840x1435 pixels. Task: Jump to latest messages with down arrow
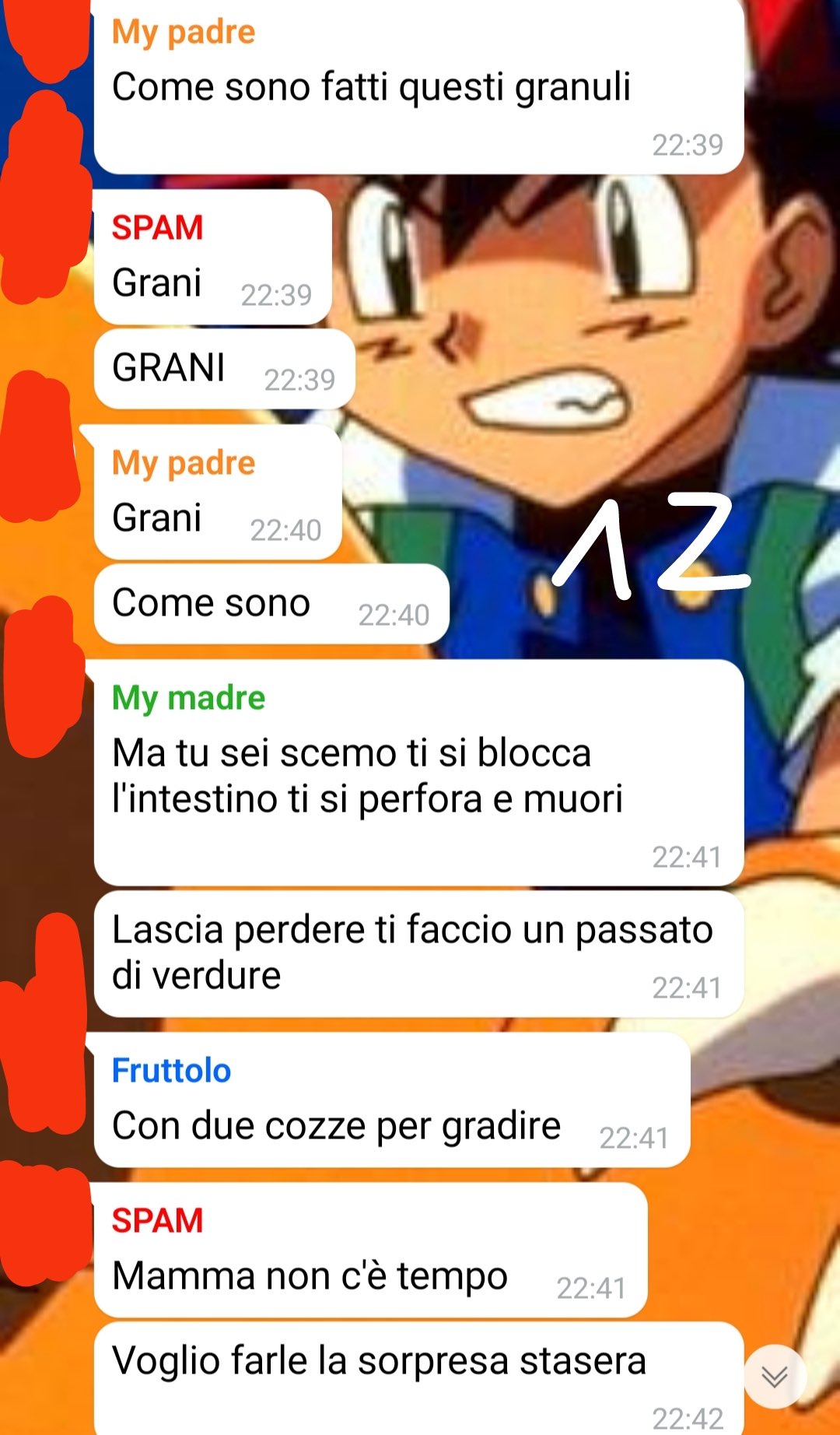point(775,1377)
